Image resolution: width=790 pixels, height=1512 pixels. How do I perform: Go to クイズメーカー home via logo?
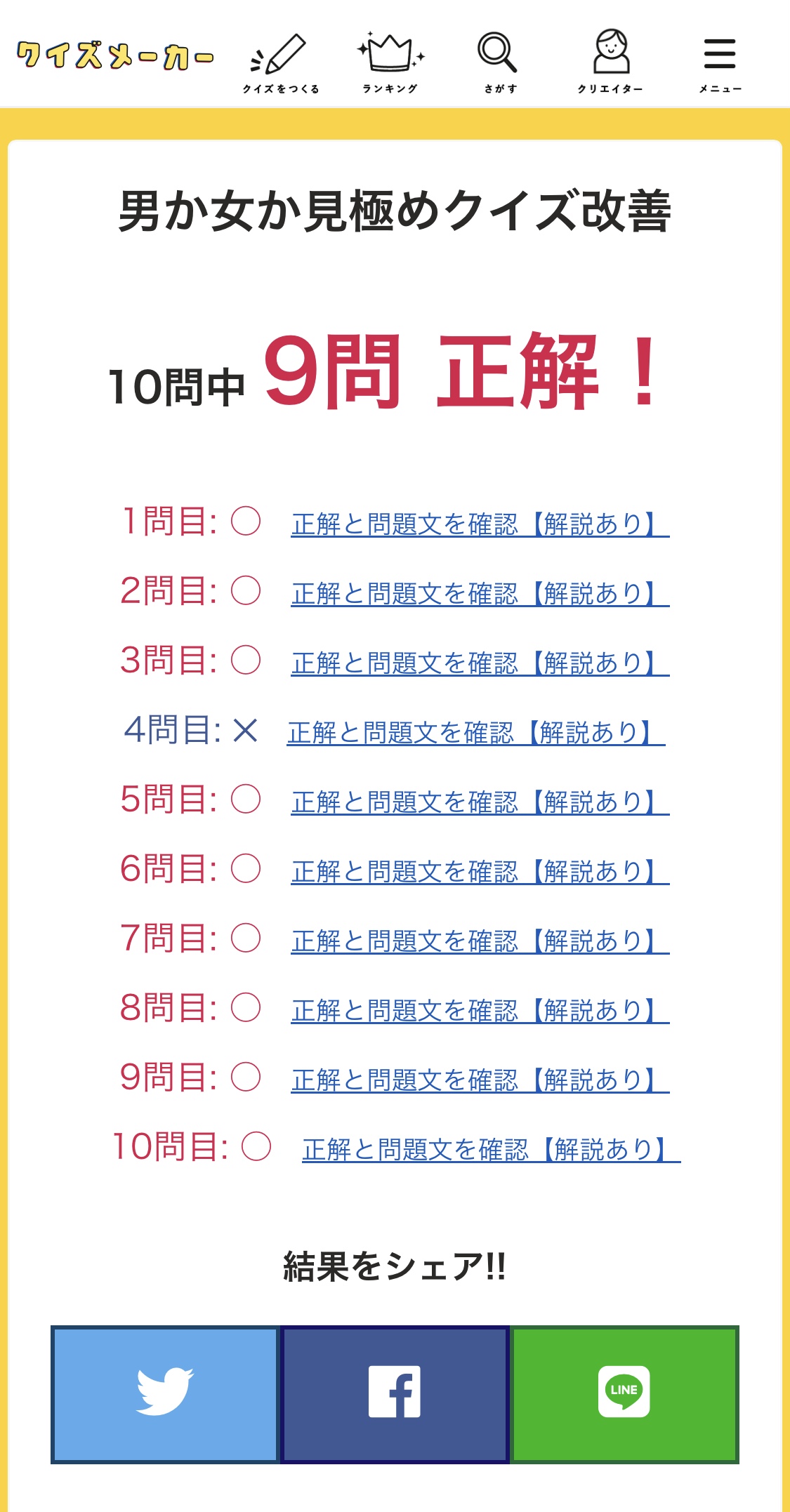coord(115,55)
